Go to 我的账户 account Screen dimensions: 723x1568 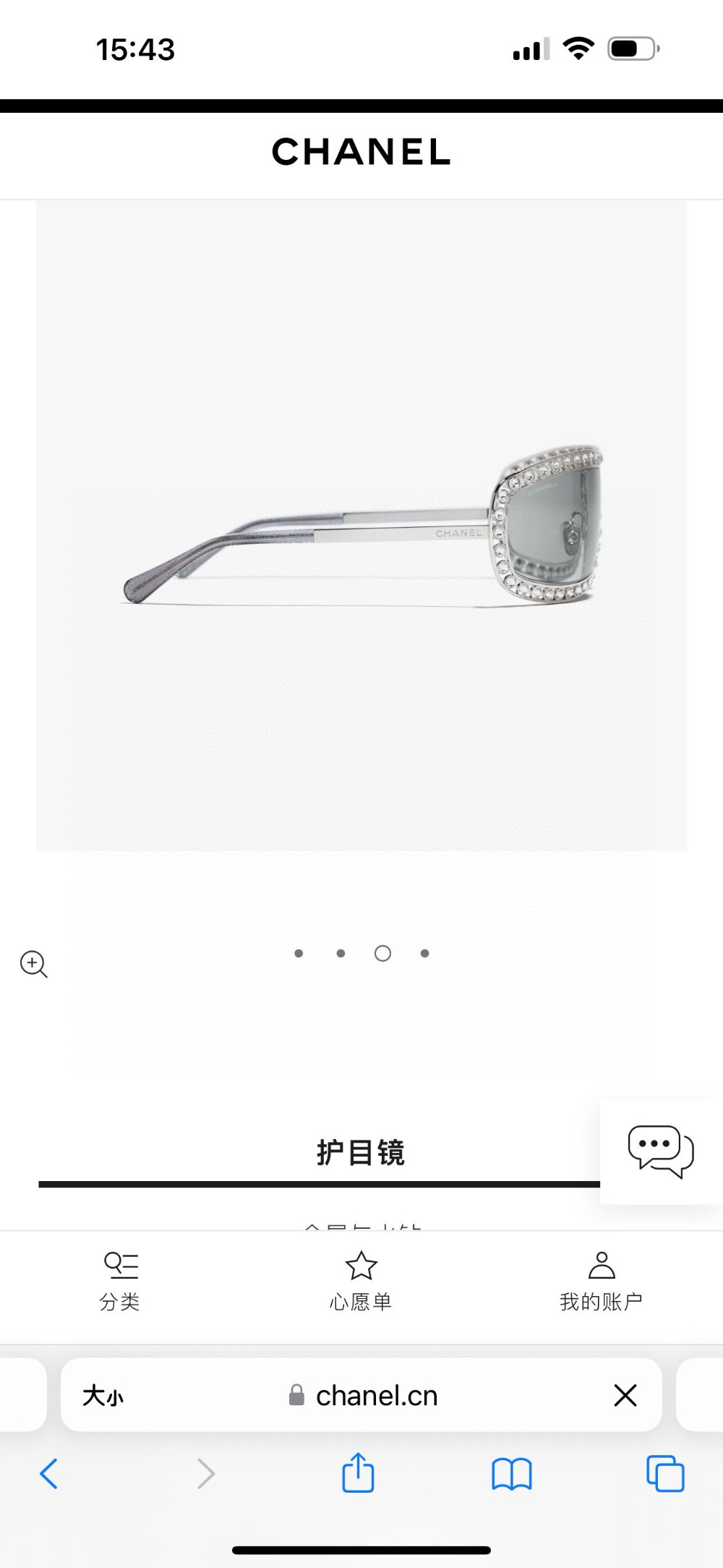pos(602,1282)
